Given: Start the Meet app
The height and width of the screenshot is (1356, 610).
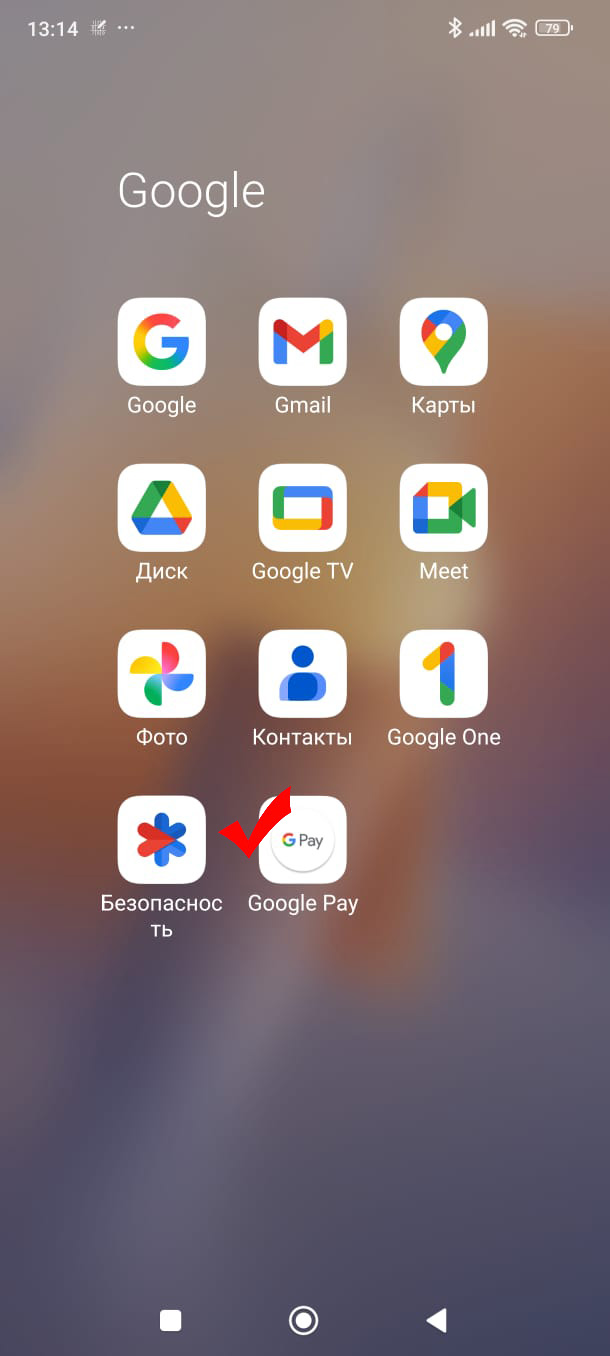Looking at the screenshot, I should tap(444, 508).
